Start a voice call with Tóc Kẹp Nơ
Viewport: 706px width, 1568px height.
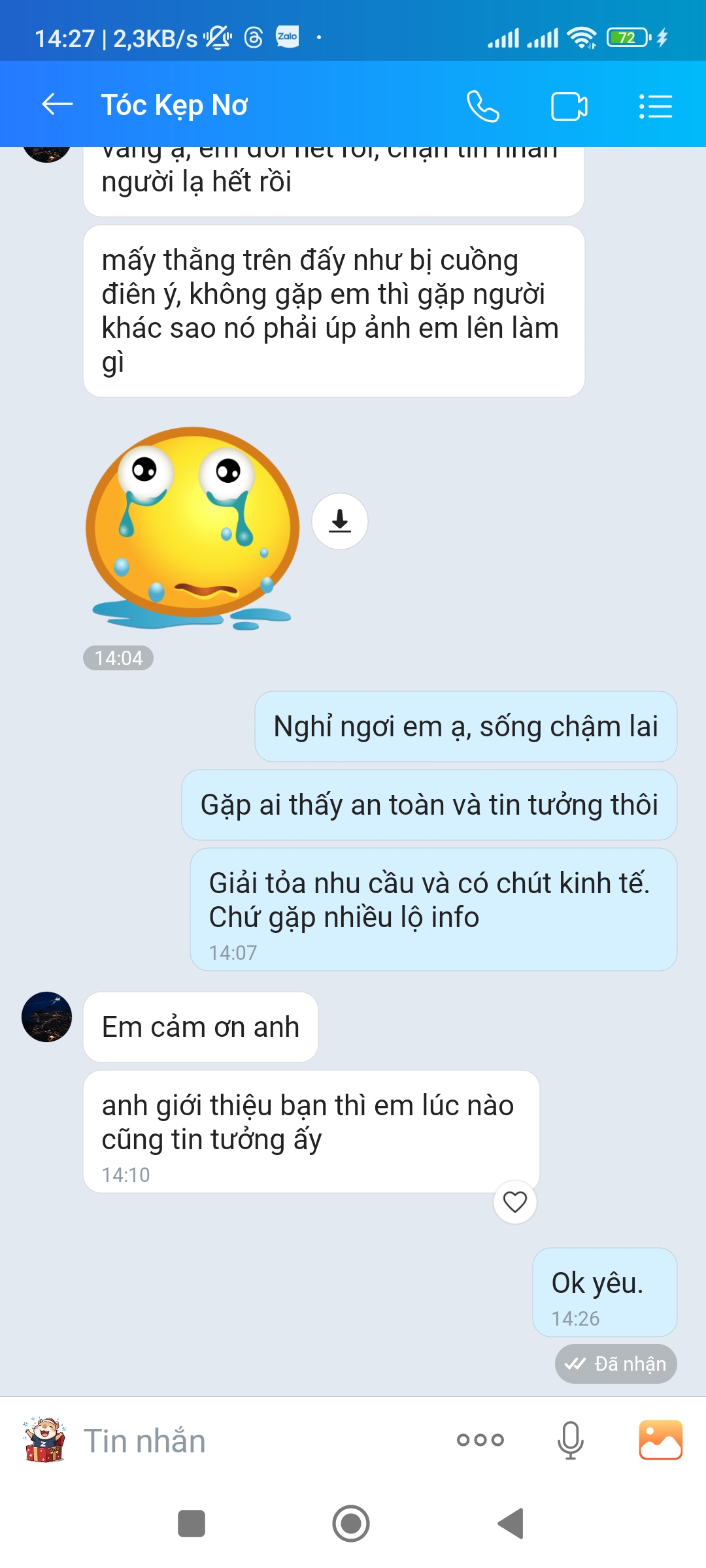[483, 106]
